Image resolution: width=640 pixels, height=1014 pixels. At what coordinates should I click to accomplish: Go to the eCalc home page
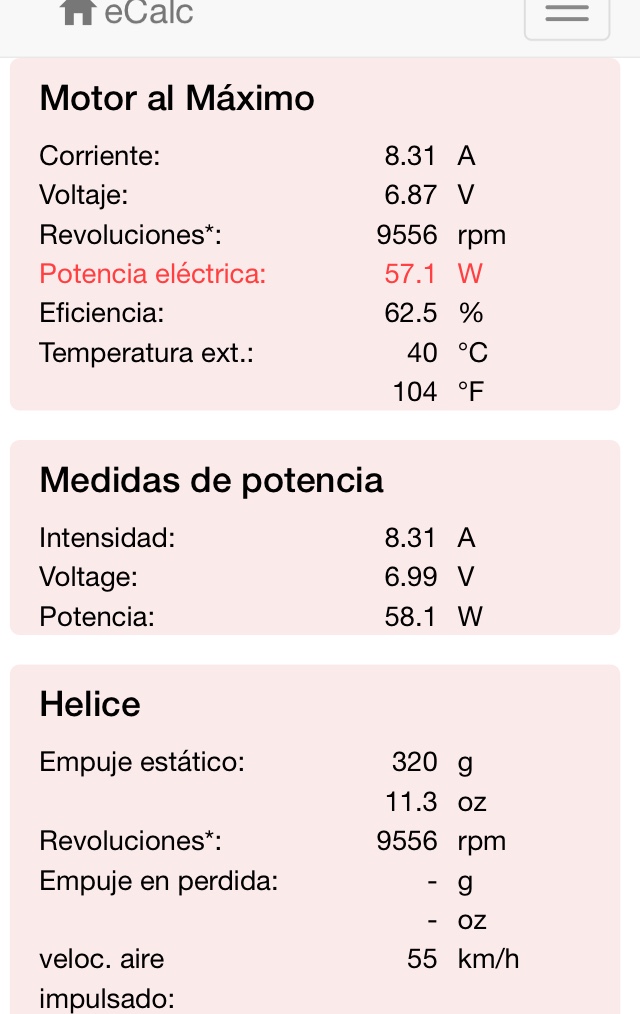pyautogui.click(x=127, y=13)
